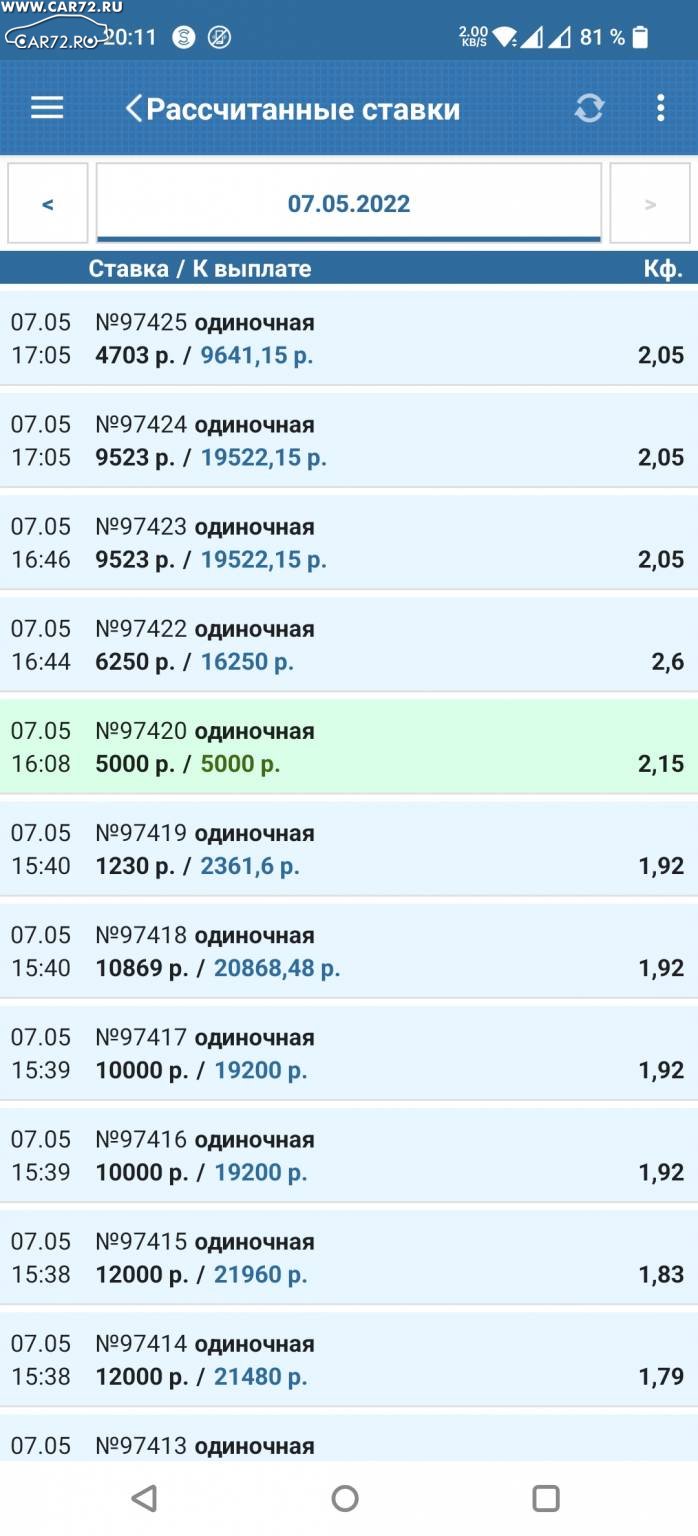Open the three-dot overflow menu
The image size is (698, 1536).
[x=660, y=108]
